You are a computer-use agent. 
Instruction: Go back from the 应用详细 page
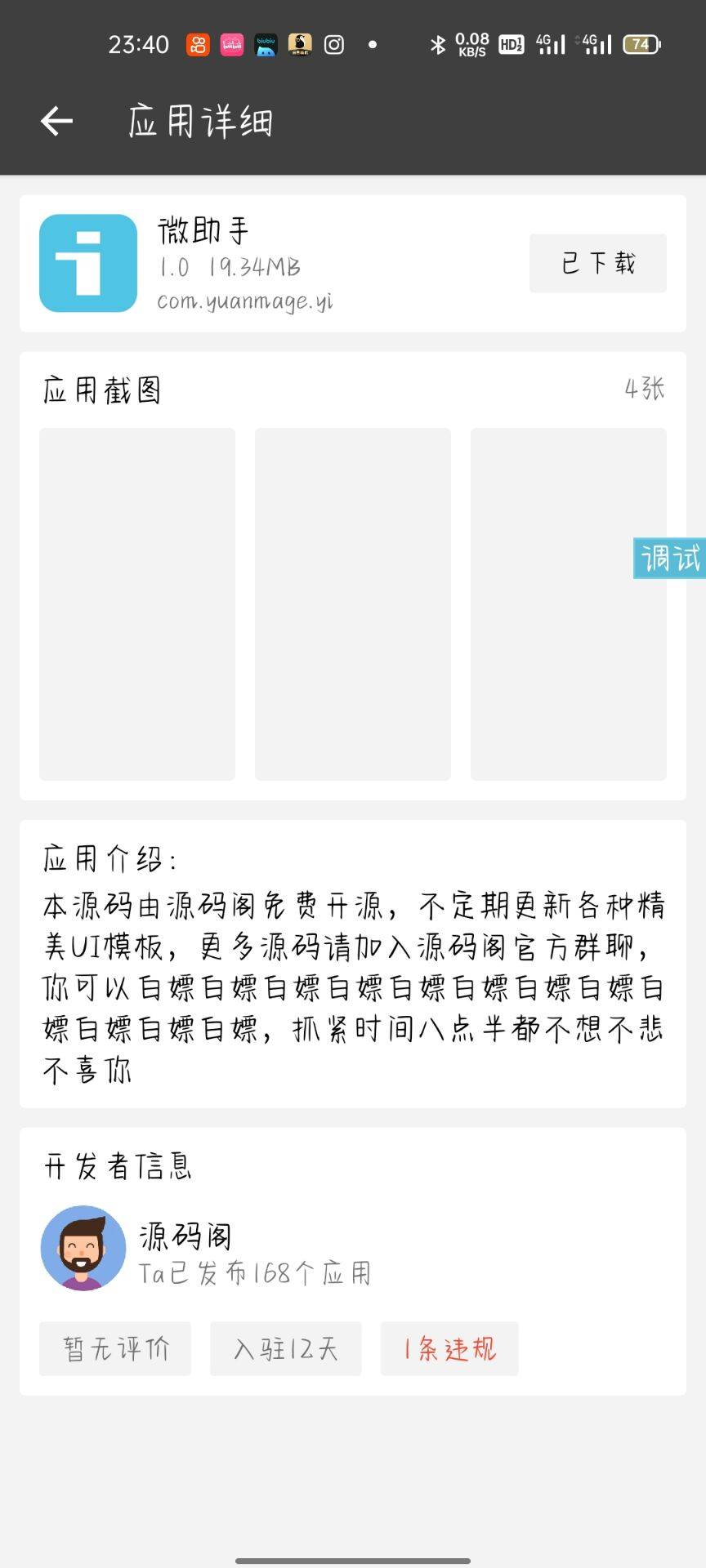click(x=56, y=122)
